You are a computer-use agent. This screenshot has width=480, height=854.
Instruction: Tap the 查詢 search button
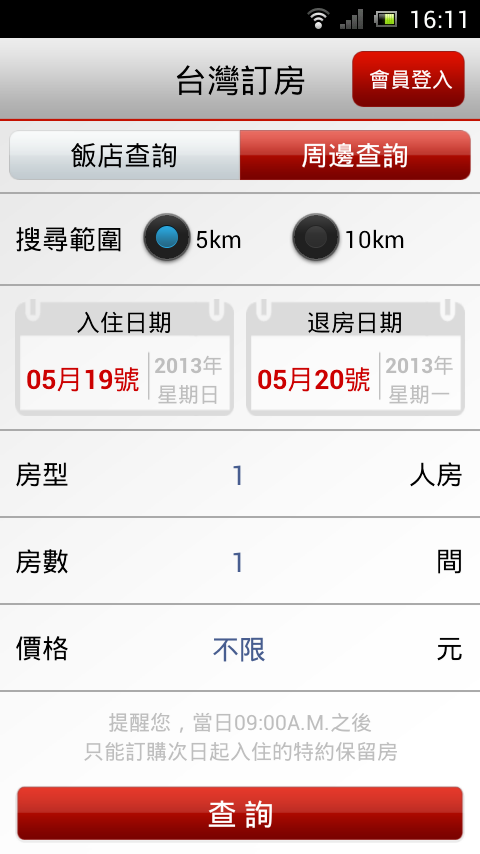pyautogui.click(x=240, y=814)
